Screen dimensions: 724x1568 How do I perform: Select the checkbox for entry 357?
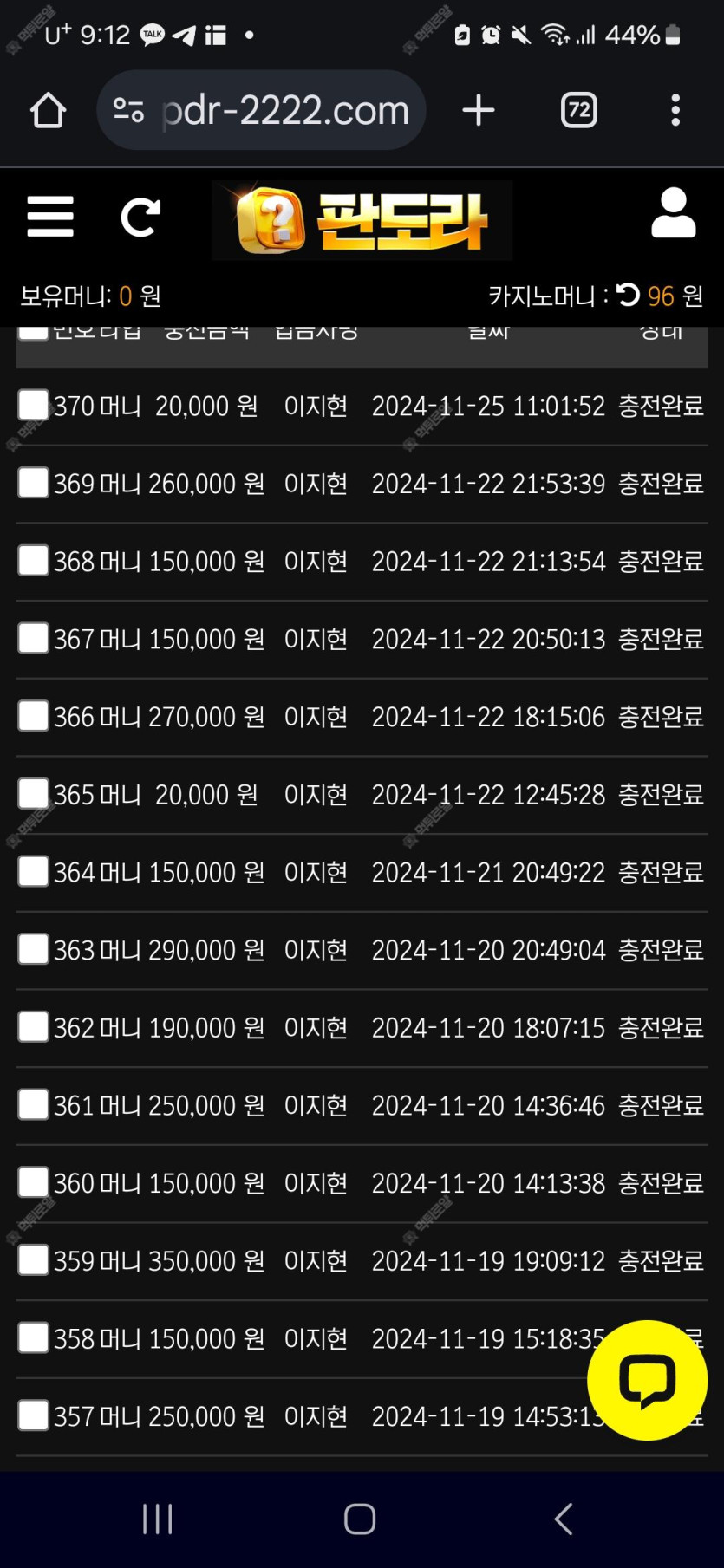click(x=34, y=1415)
